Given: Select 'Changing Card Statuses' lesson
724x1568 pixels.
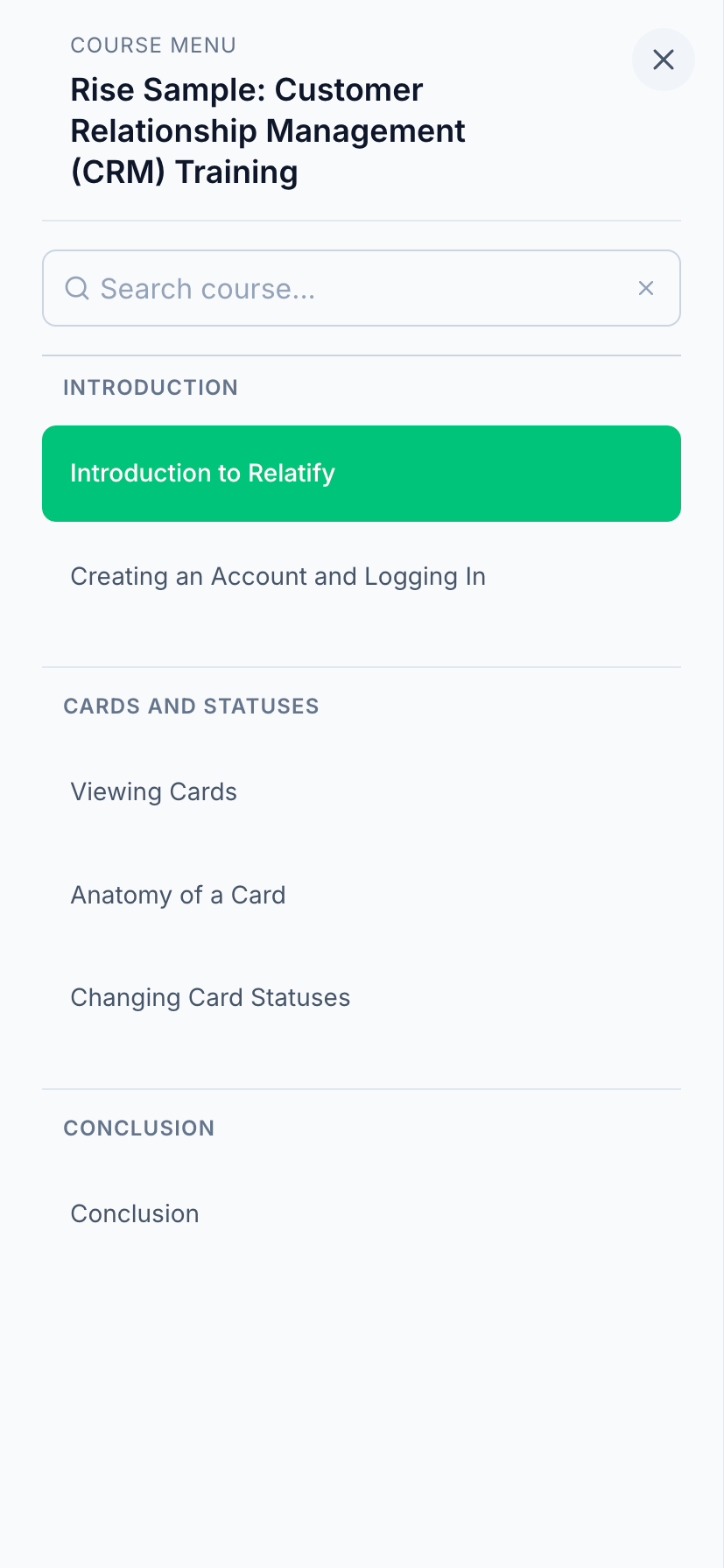Looking at the screenshot, I should point(210,997).
